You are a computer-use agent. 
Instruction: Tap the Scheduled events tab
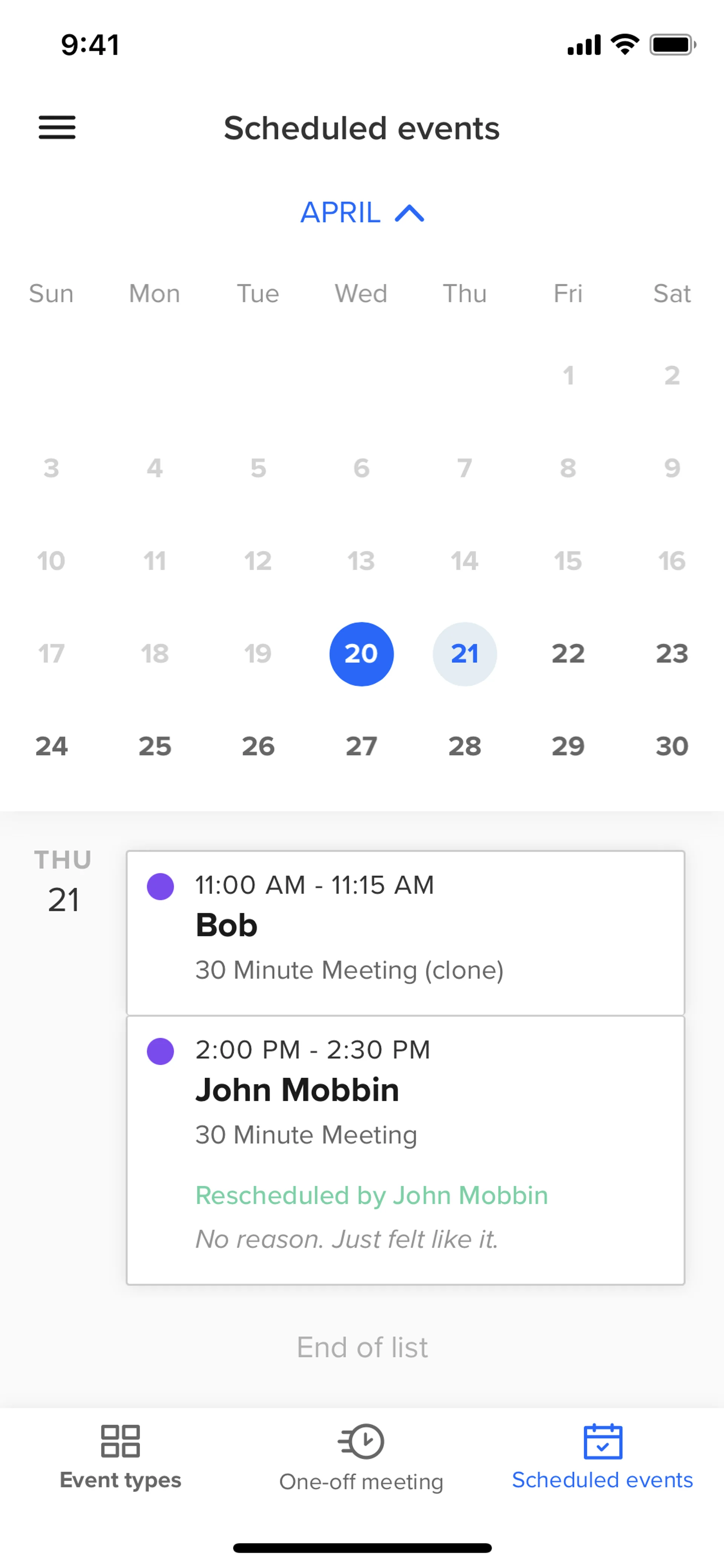point(602,1457)
